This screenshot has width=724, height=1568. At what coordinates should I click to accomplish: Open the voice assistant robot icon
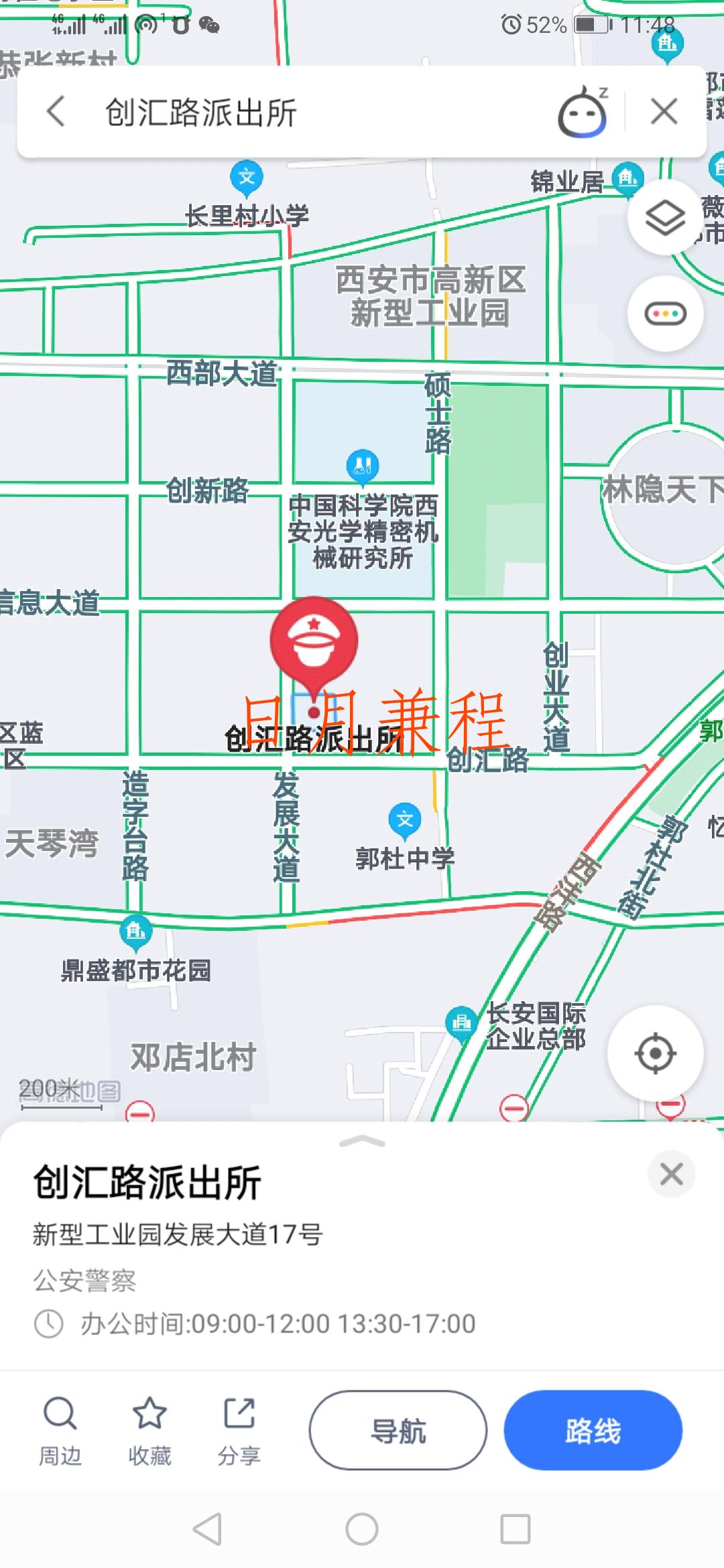tap(582, 113)
